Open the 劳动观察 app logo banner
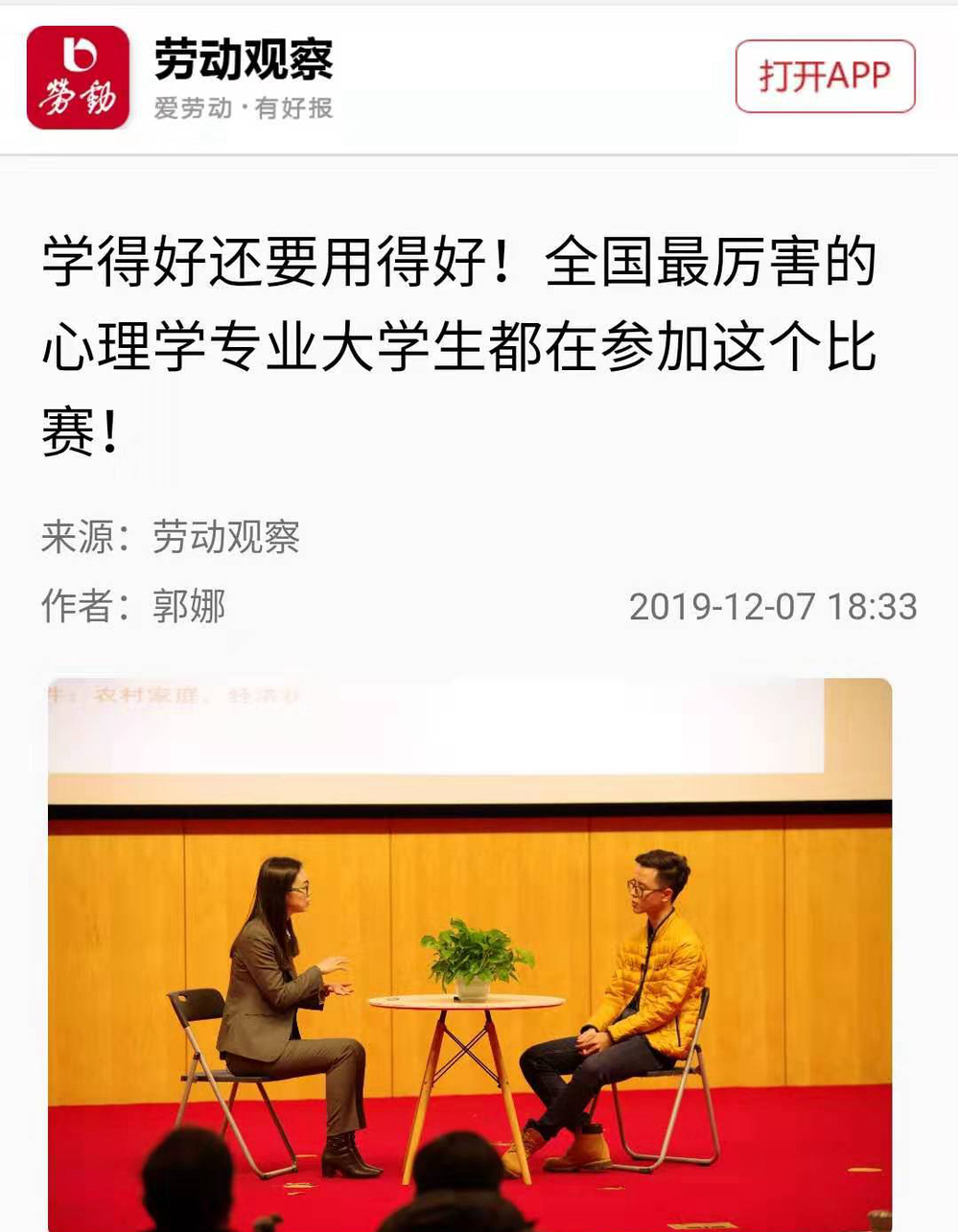This screenshot has width=958, height=1232. tap(78, 78)
